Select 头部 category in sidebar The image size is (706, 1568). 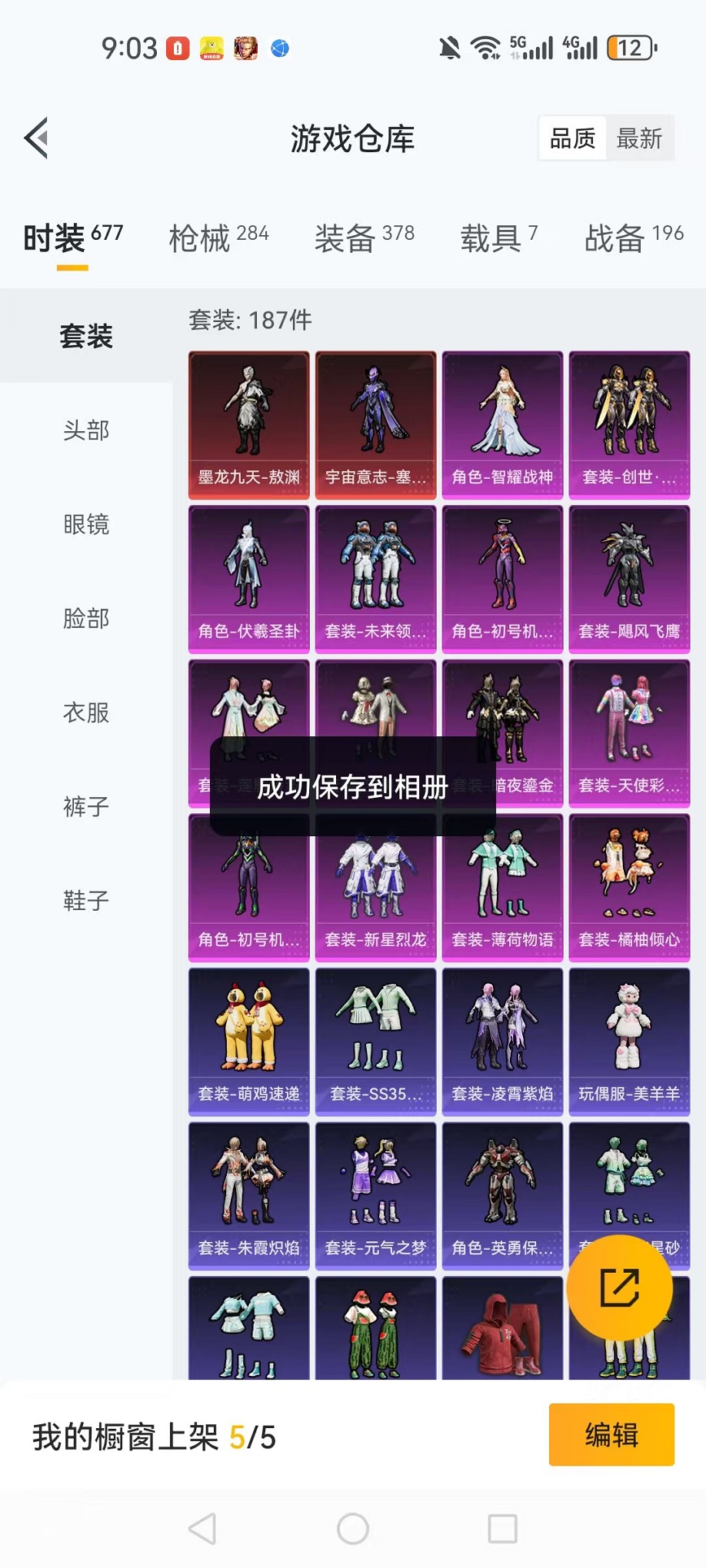(86, 430)
